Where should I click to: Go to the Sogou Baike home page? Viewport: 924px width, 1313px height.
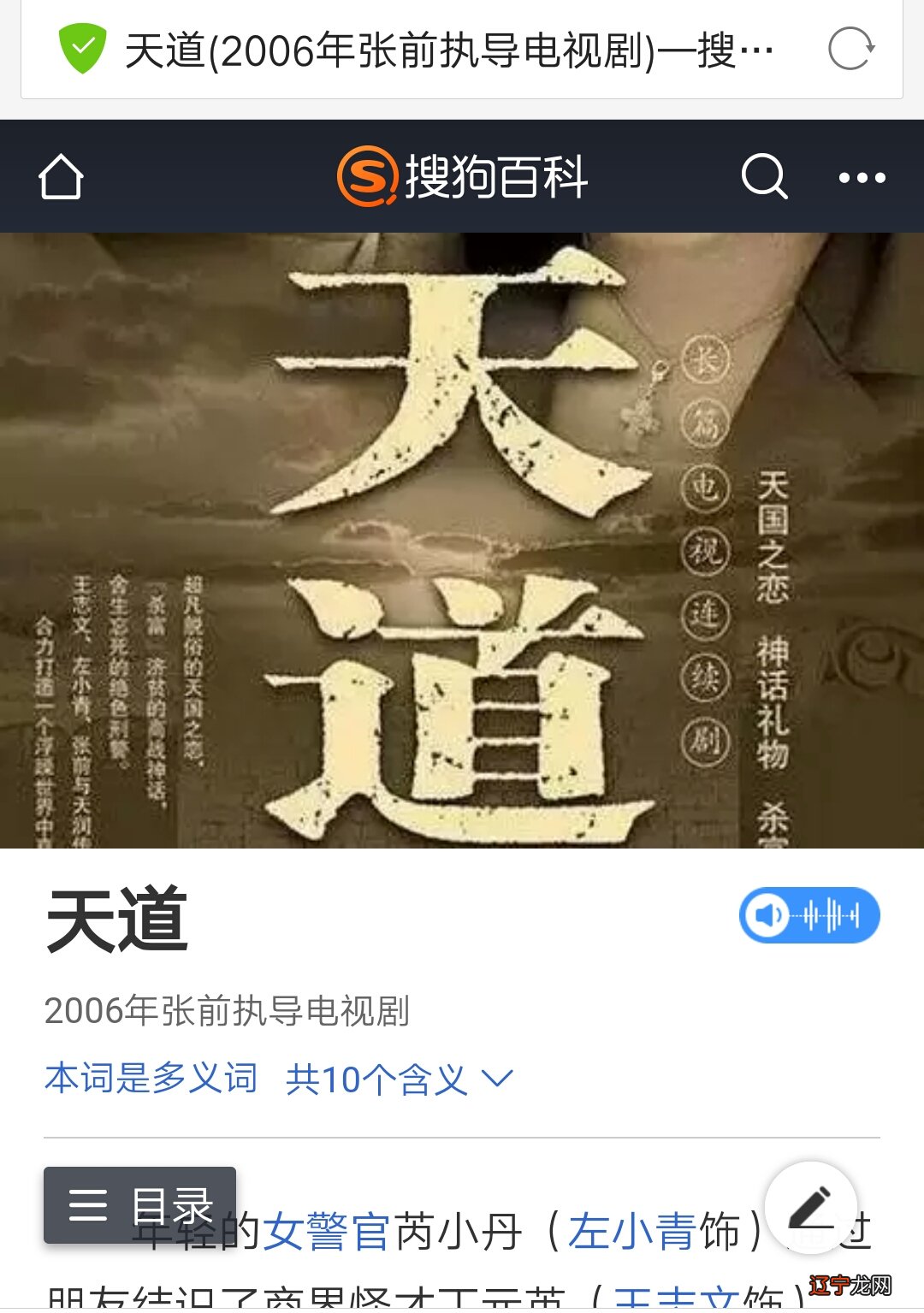61,177
